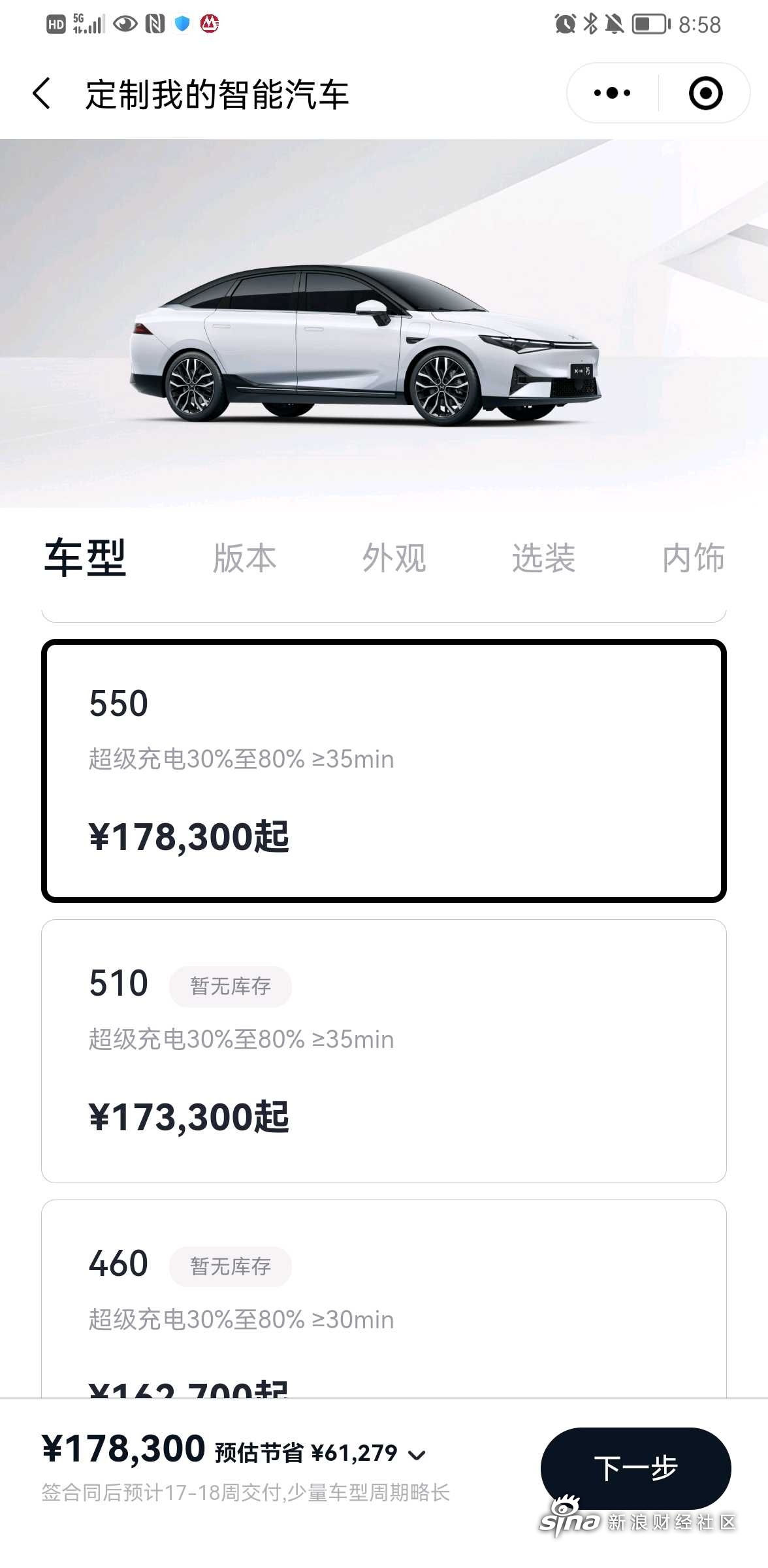Choose the 550 model card

click(x=384, y=771)
